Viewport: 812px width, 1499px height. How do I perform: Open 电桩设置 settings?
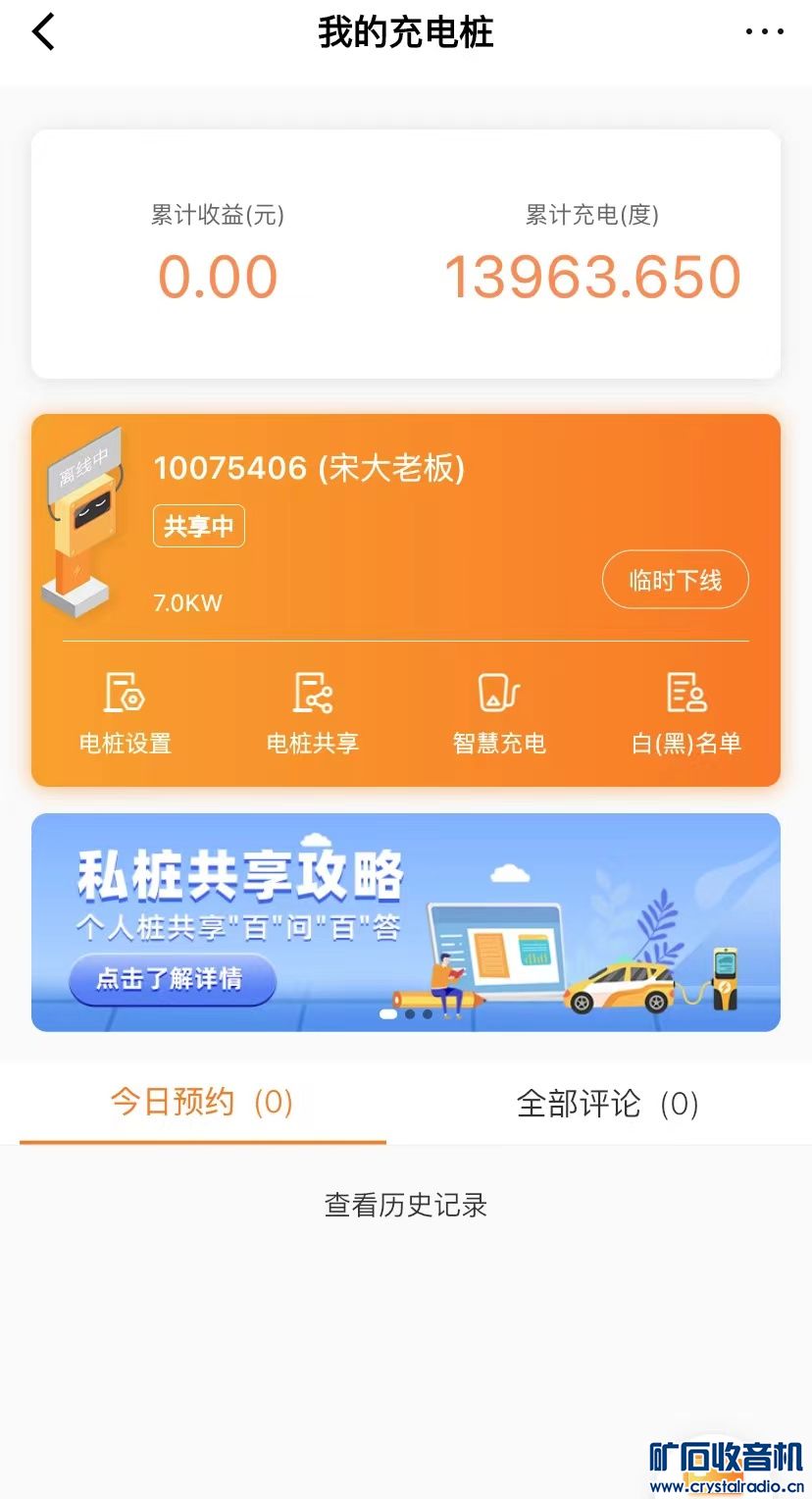(126, 713)
